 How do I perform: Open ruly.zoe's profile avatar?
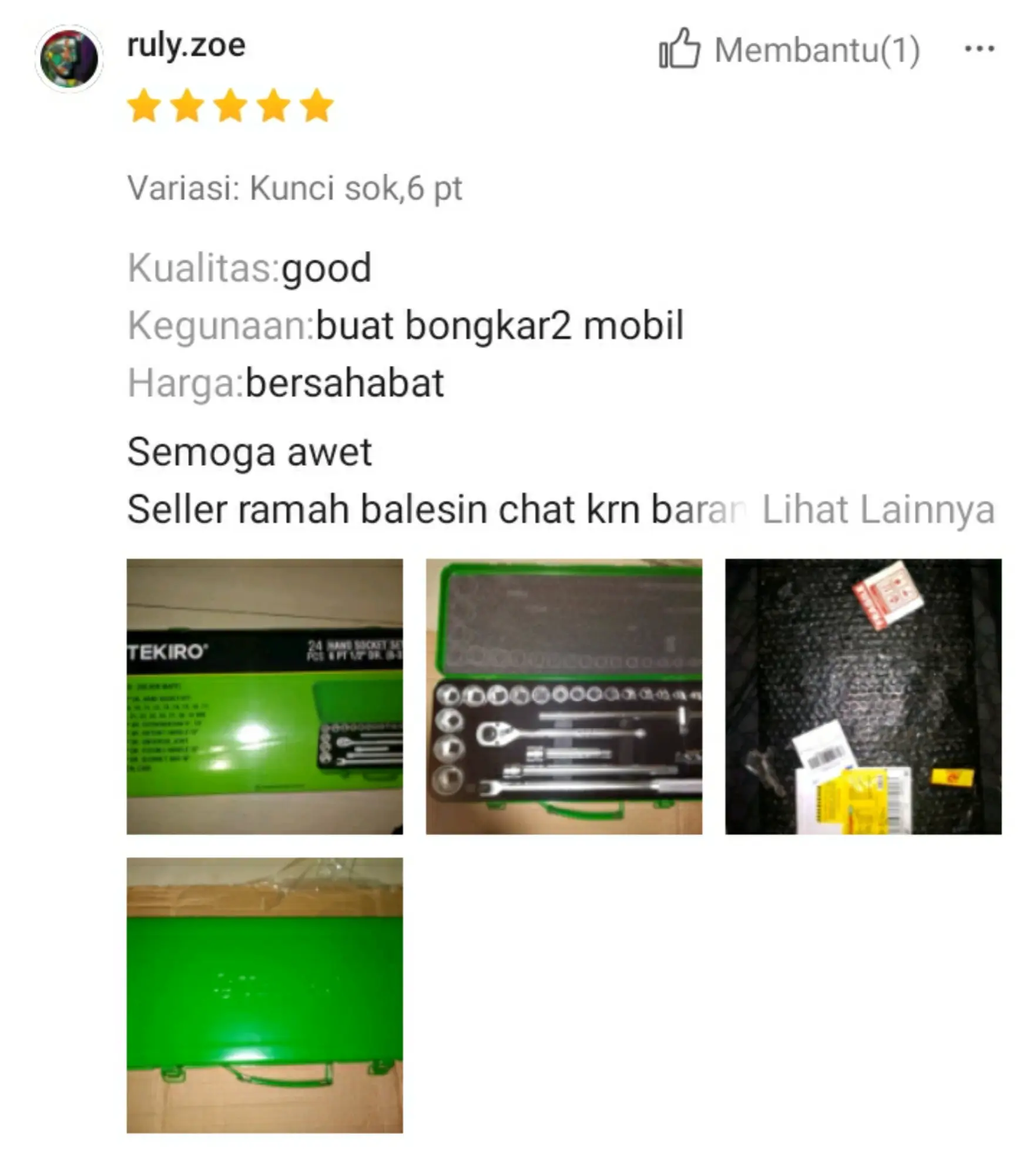pyautogui.click(x=69, y=58)
